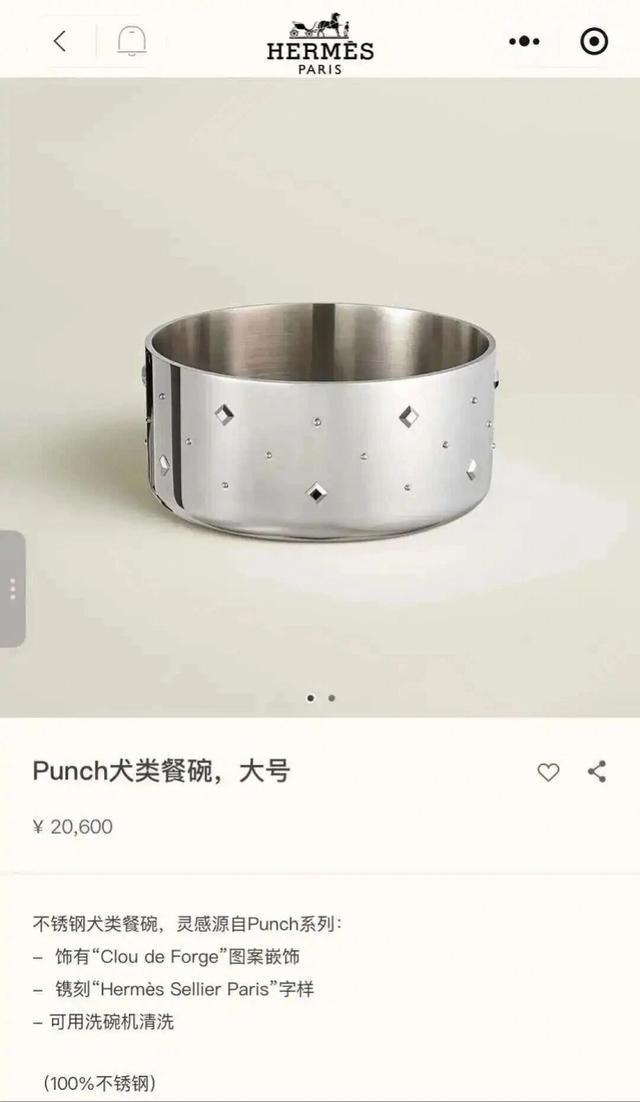
Task: Open the three-dot more menu
Action: point(524,41)
